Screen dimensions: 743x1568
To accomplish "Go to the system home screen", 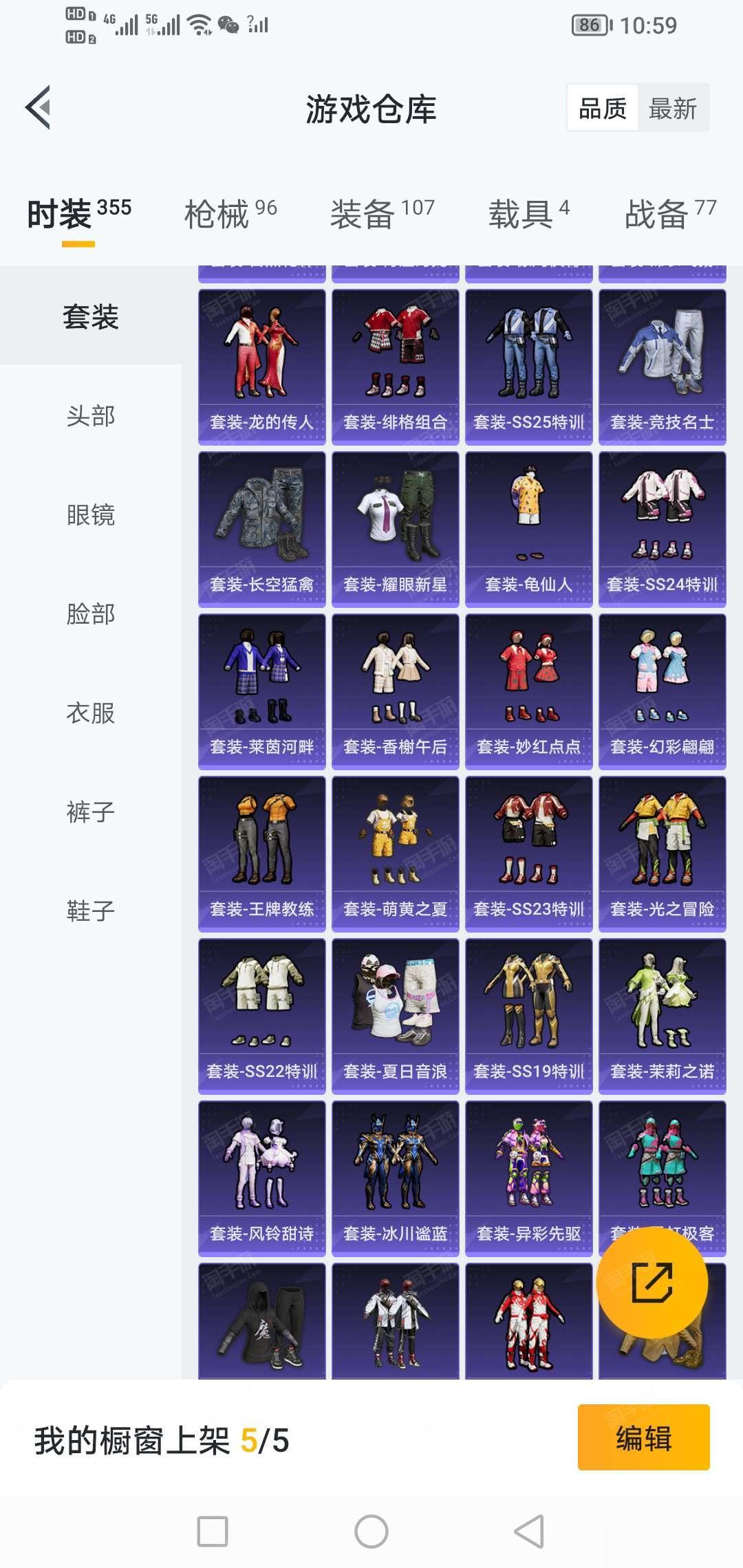I will tap(371, 1532).
